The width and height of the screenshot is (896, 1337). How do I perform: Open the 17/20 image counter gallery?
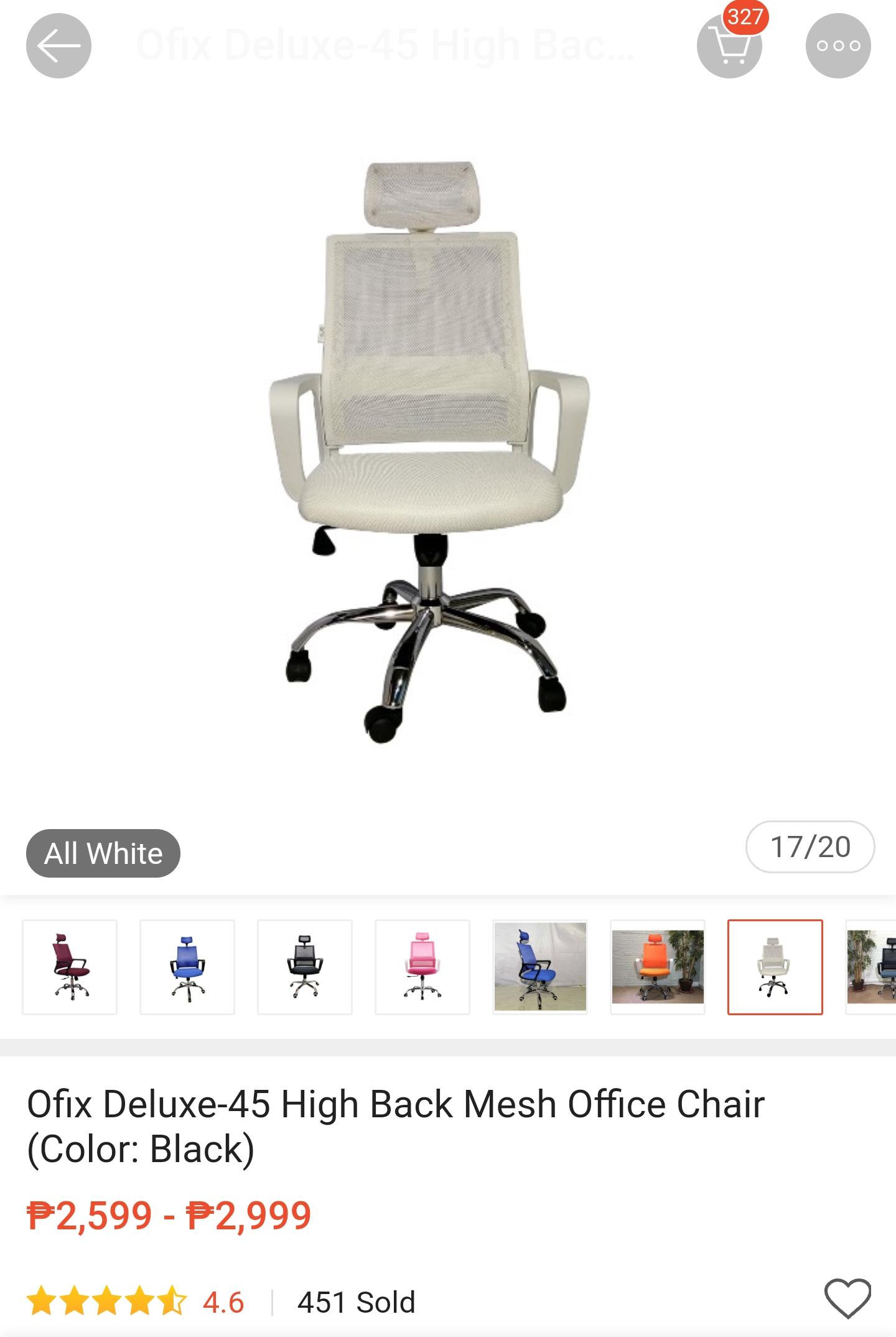tap(810, 853)
